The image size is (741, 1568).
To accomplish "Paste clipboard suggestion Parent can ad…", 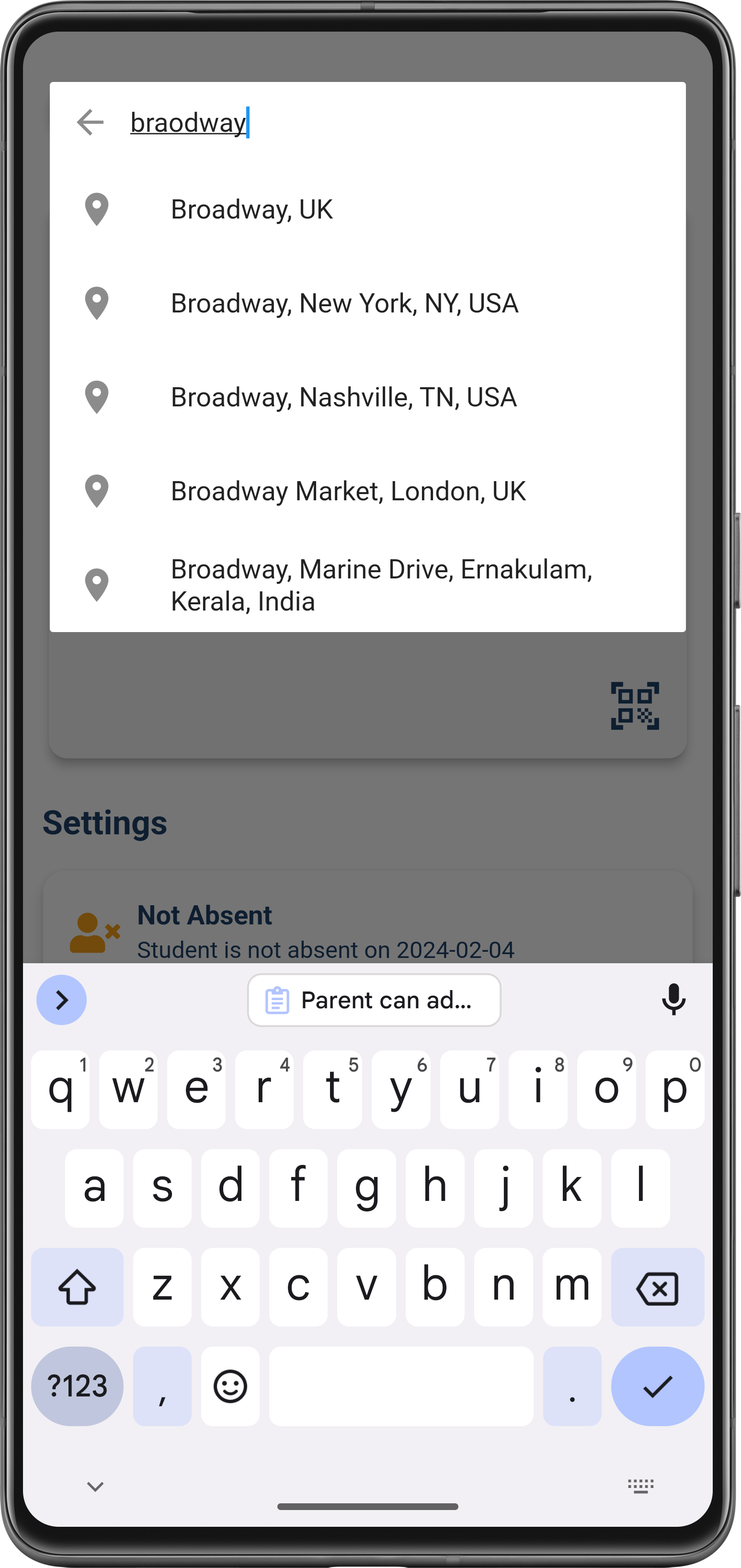I will [374, 1000].
